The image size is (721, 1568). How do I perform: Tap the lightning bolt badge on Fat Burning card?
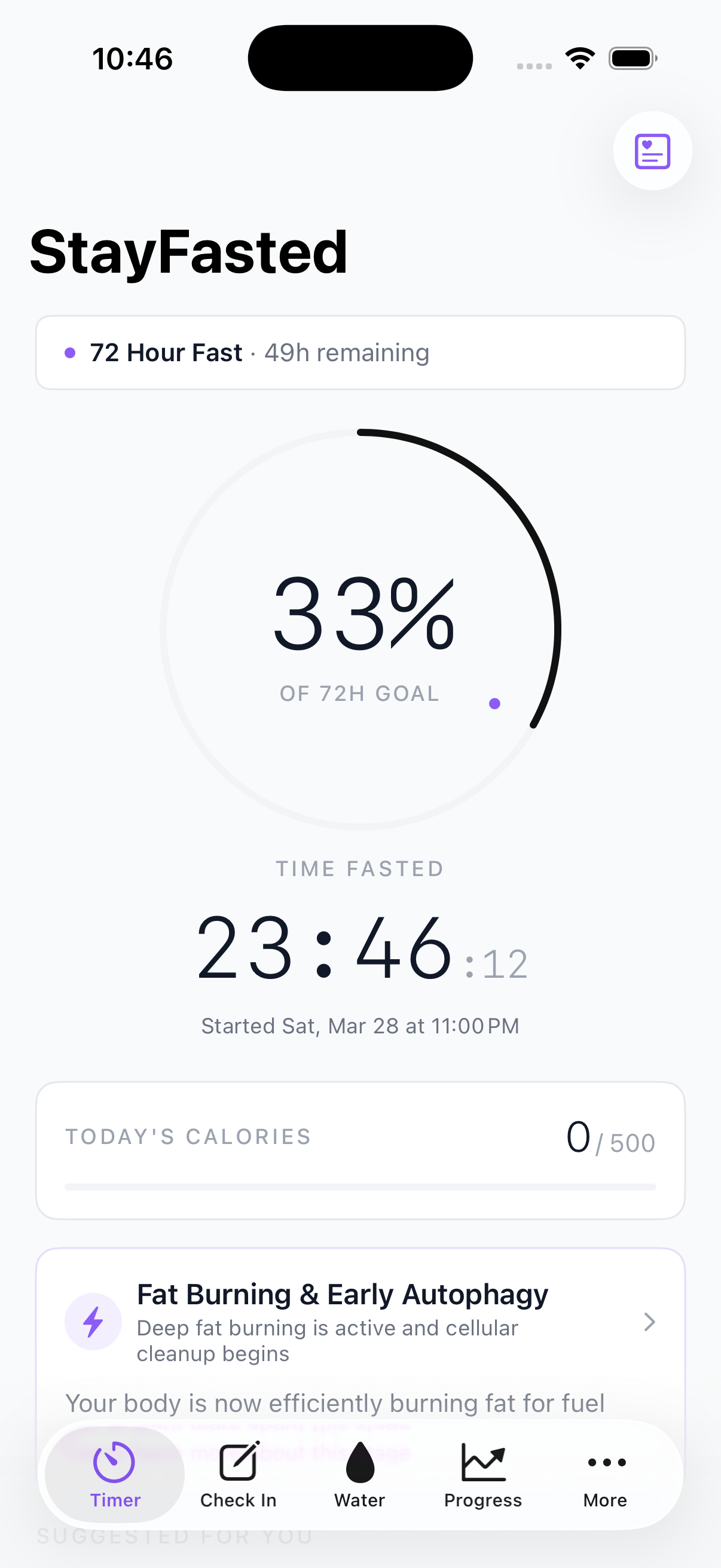[x=93, y=1322]
